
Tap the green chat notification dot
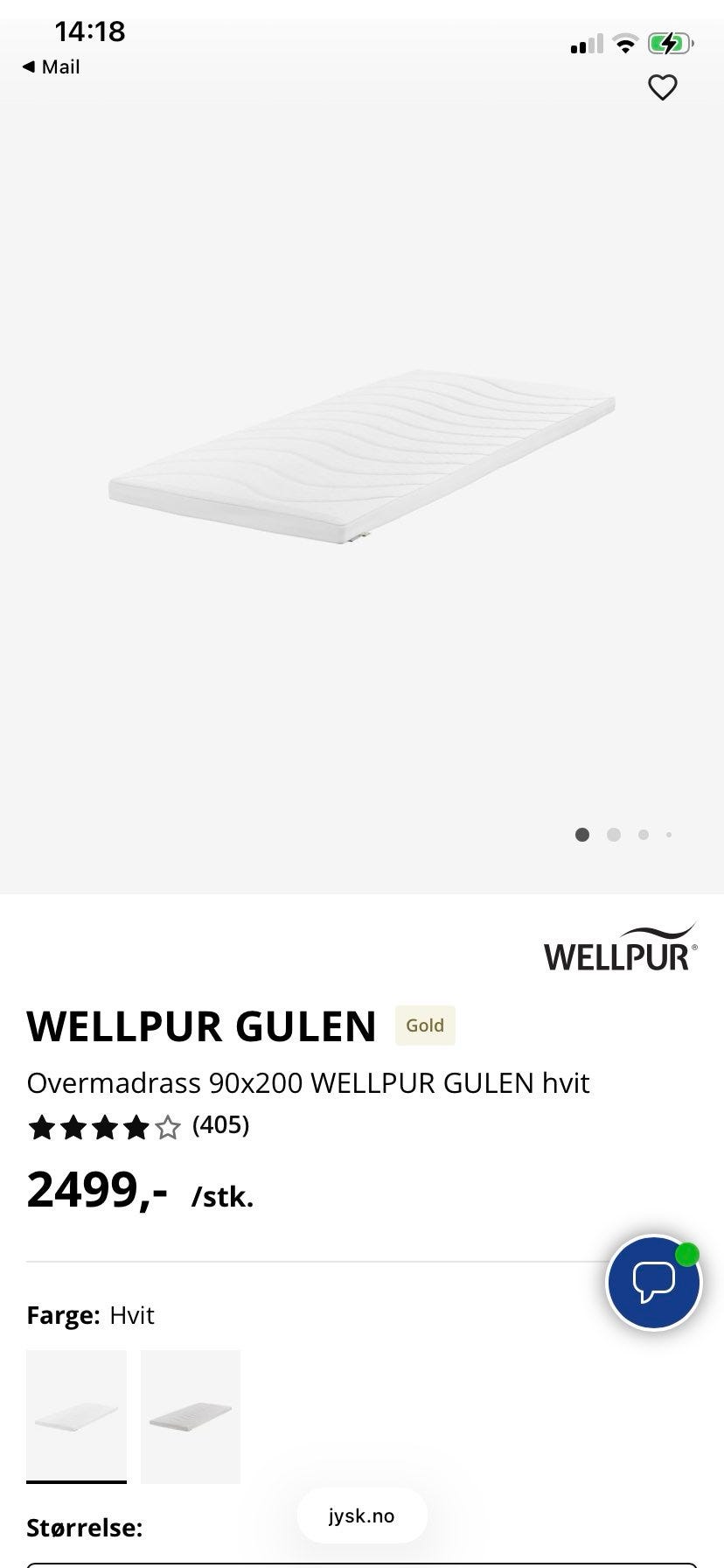689,1253
